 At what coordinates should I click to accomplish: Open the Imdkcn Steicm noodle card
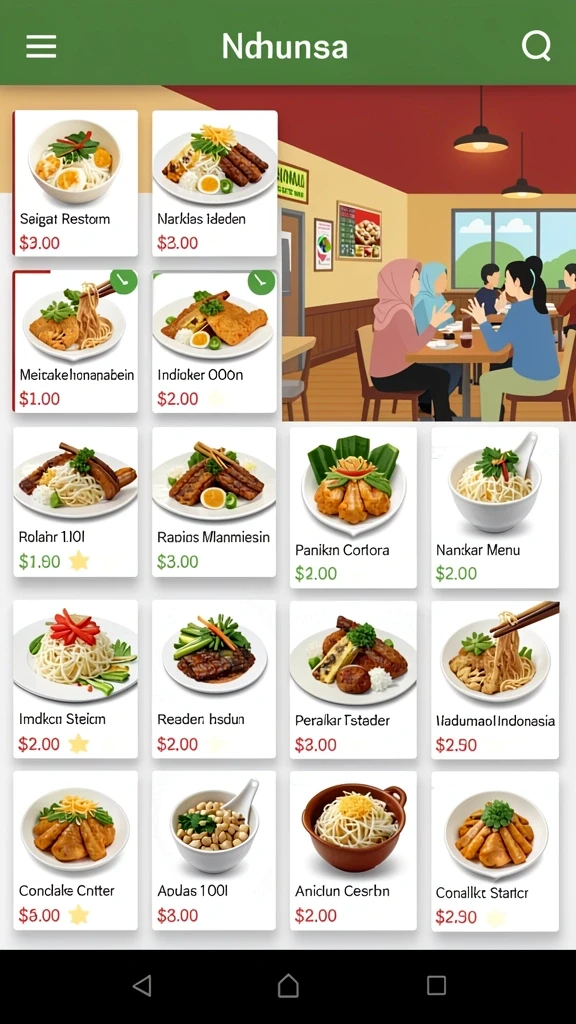tap(75, 679)
